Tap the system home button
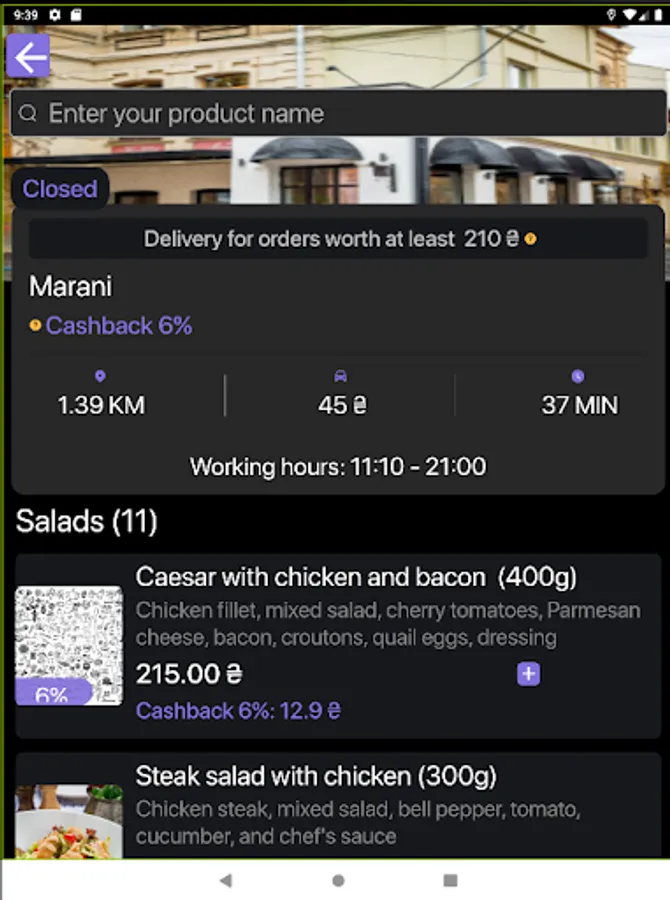Image resolution: width=670 pixels, height=900 pixels. pos(338,880)
